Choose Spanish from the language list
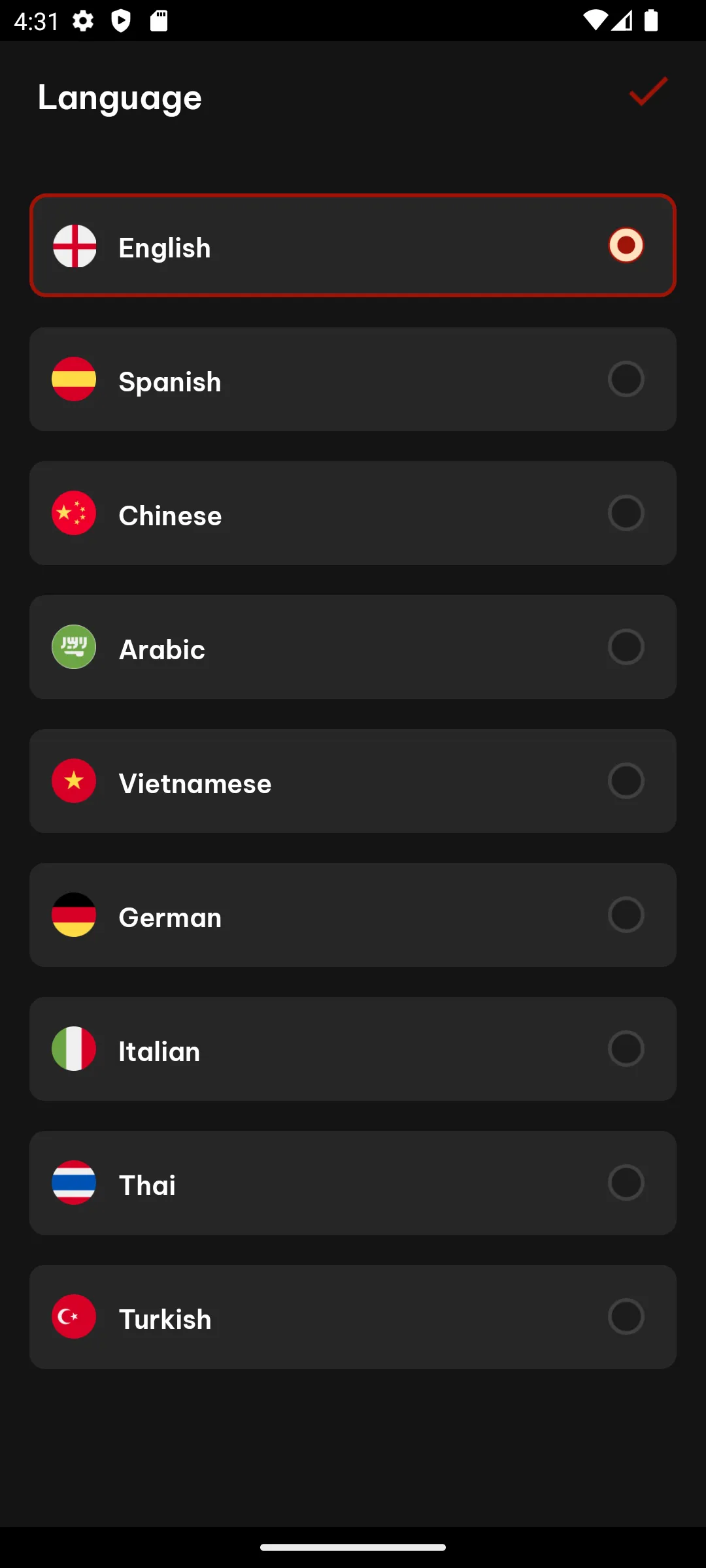Viewport: 706px width, 1568px height. [353, 380]
